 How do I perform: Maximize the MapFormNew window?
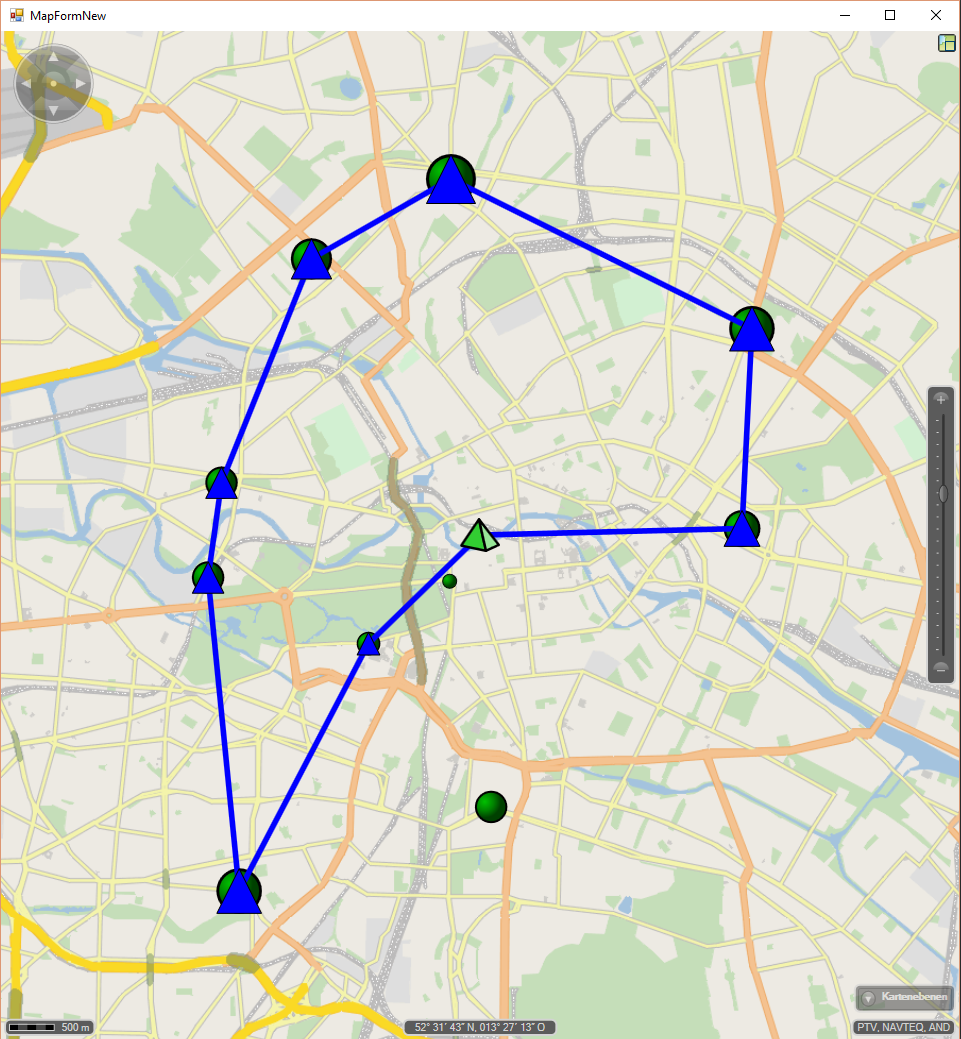tap(890, 15)
